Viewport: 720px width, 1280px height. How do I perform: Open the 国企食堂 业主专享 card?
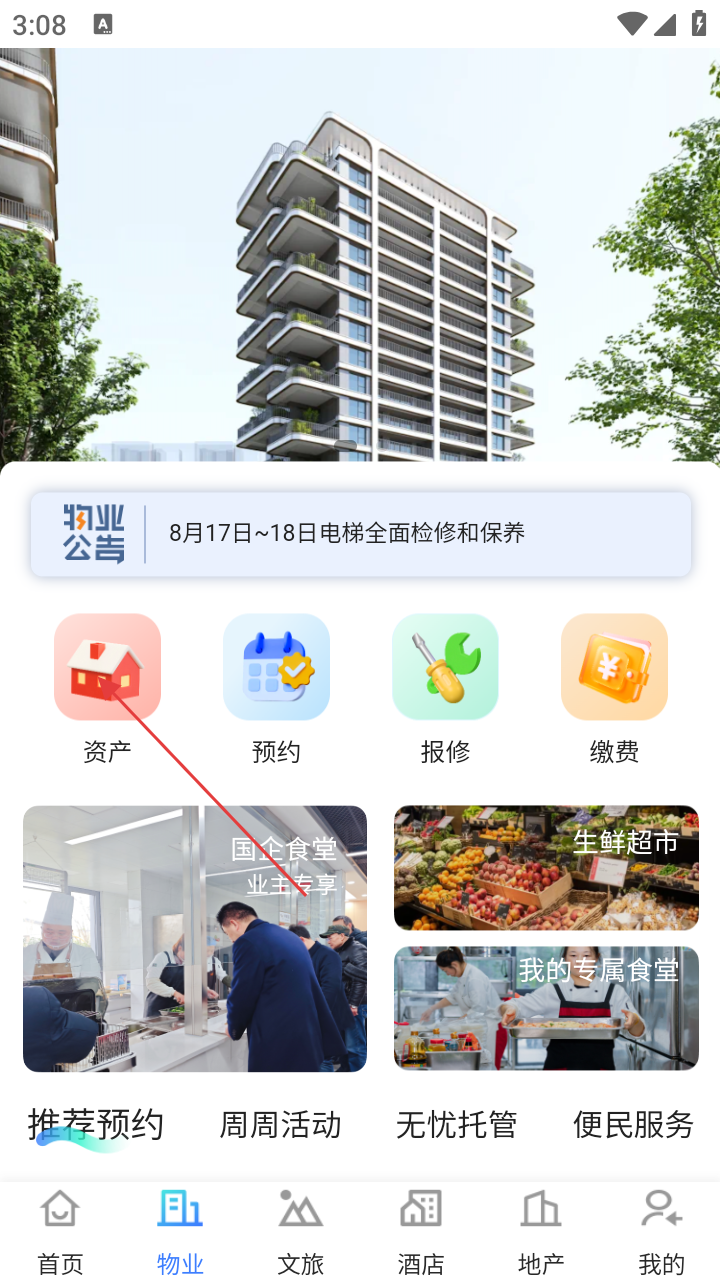[x=195, y=938]
